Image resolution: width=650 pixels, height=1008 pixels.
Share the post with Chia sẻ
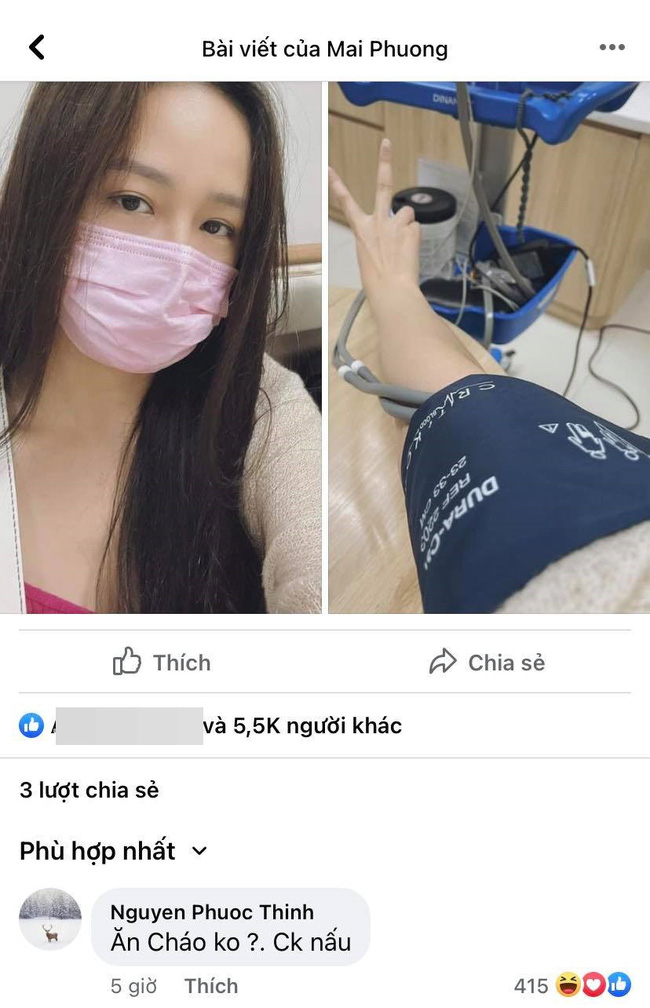[487, 662]
